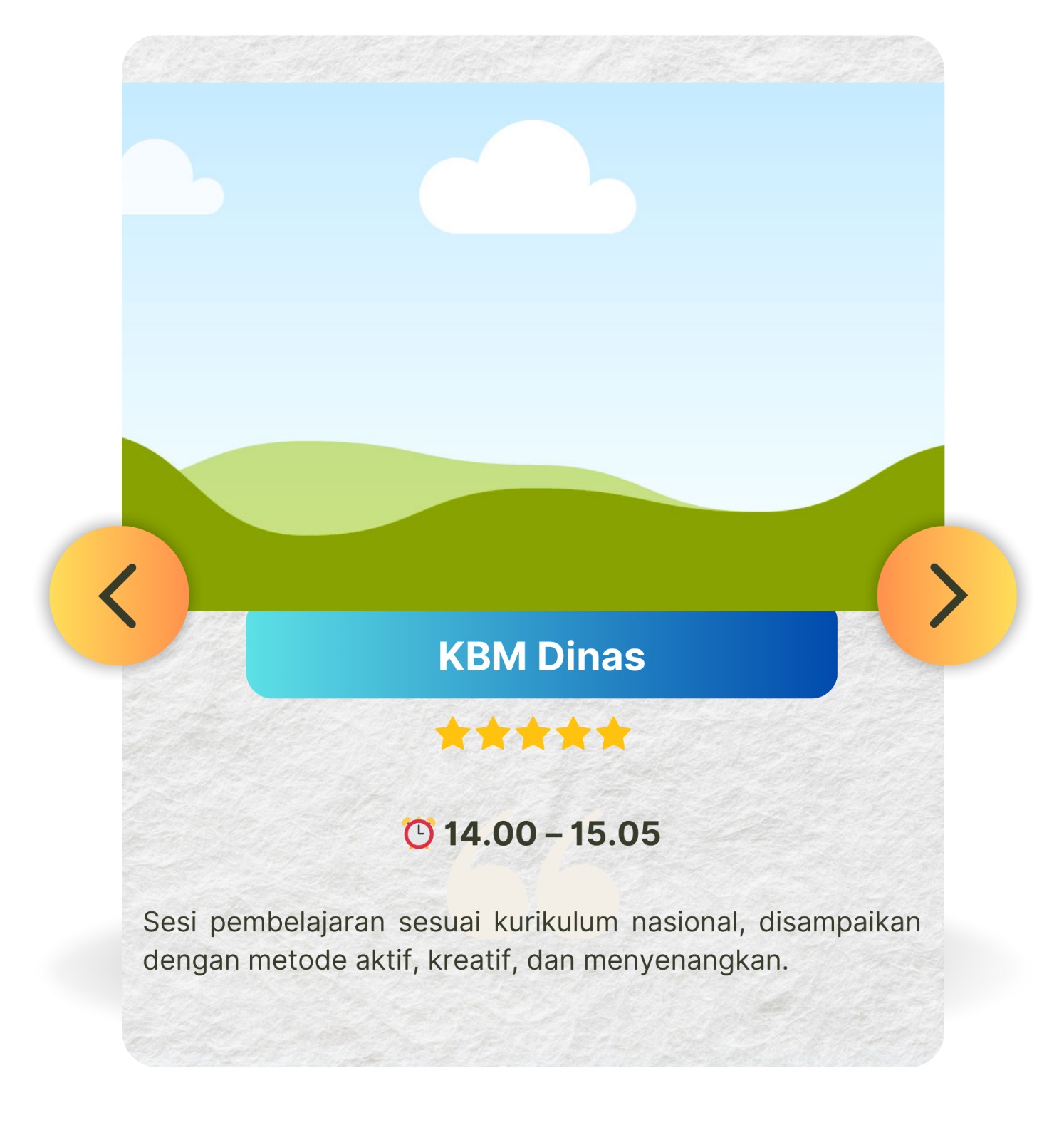Show the next carousel slide

[x=946, y=596]
